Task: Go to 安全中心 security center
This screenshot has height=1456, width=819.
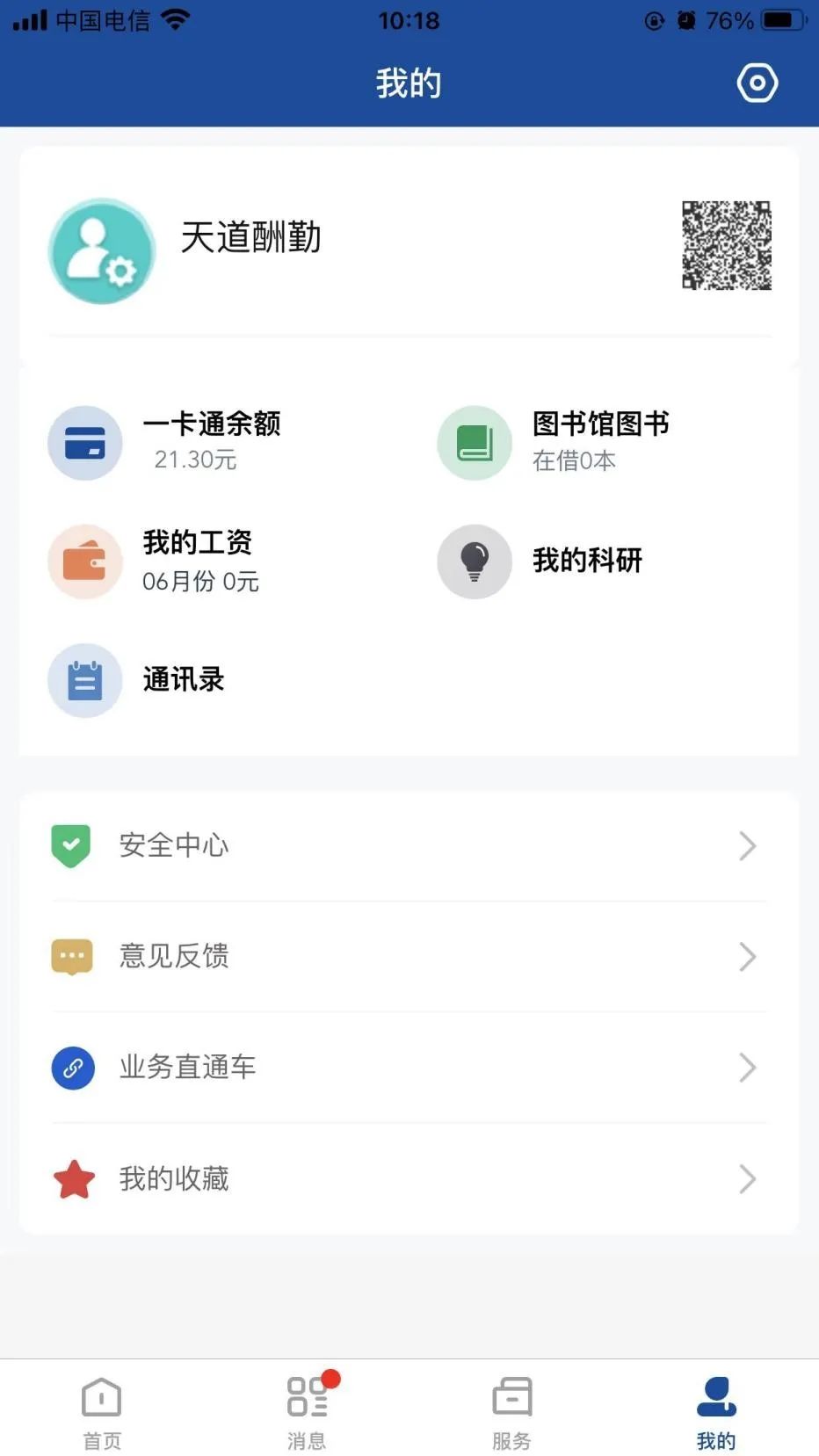Action: click(409, 846)
